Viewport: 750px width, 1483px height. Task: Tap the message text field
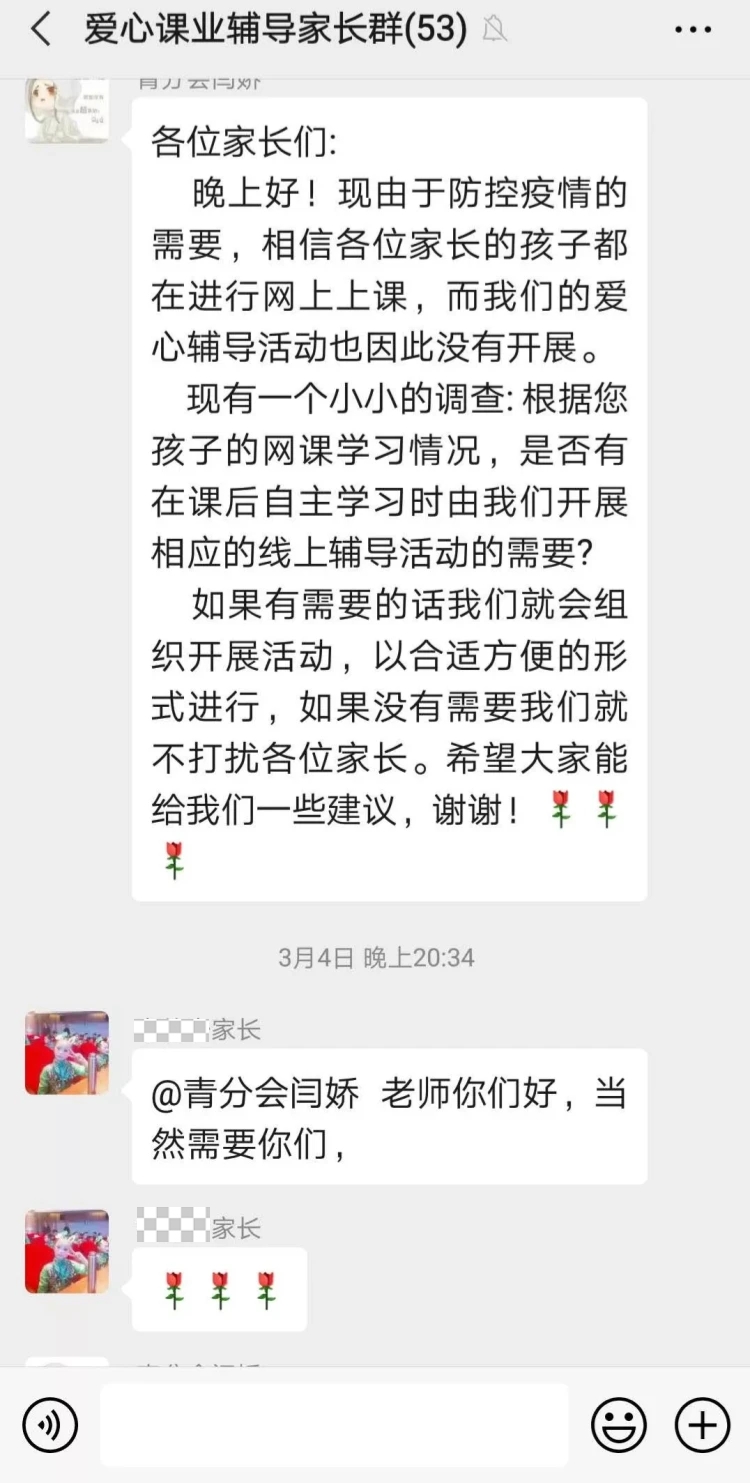point(334,1424)
